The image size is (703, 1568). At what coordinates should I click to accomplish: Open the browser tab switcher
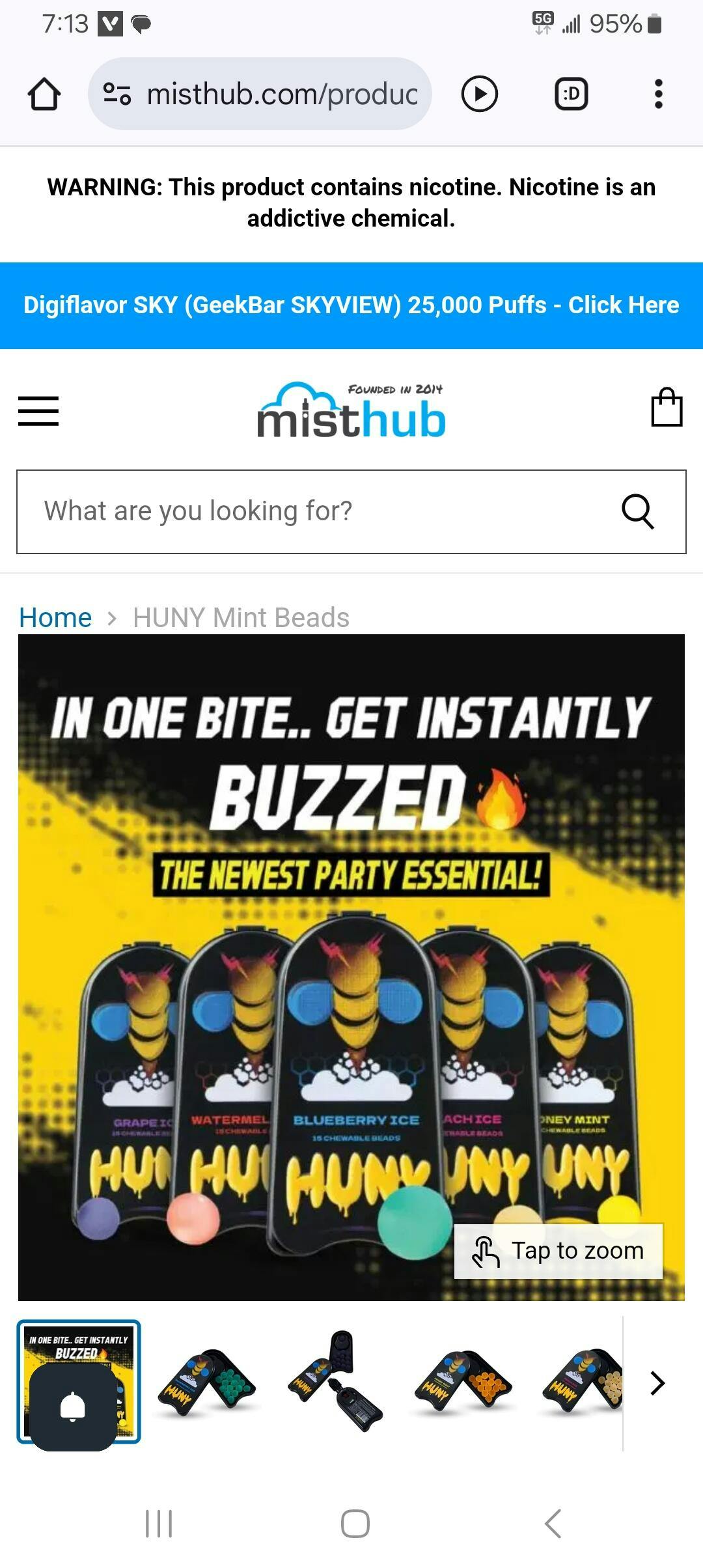click(x=571, y=94)
